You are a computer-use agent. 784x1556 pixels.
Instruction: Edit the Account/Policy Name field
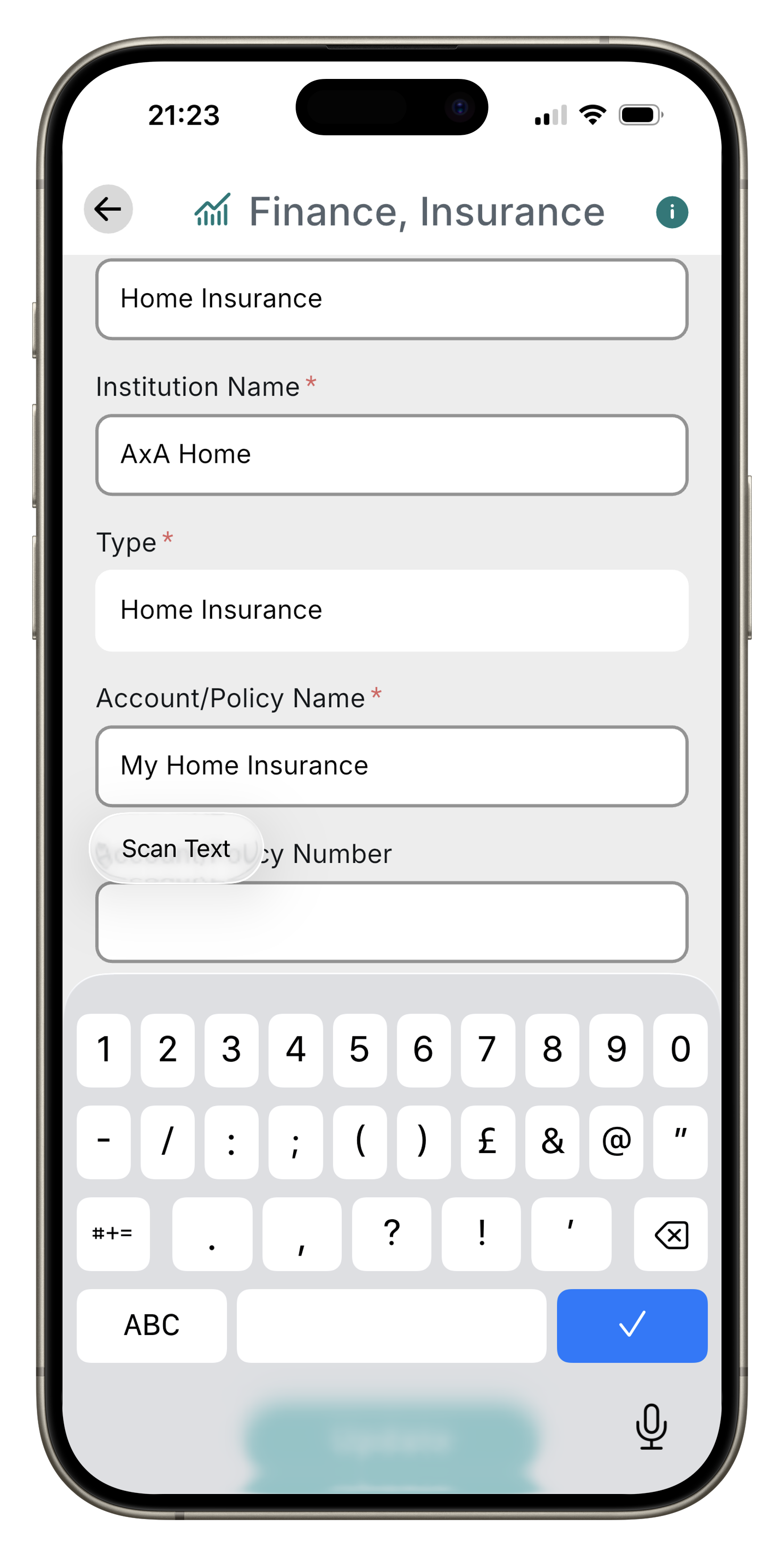(391, 766)
